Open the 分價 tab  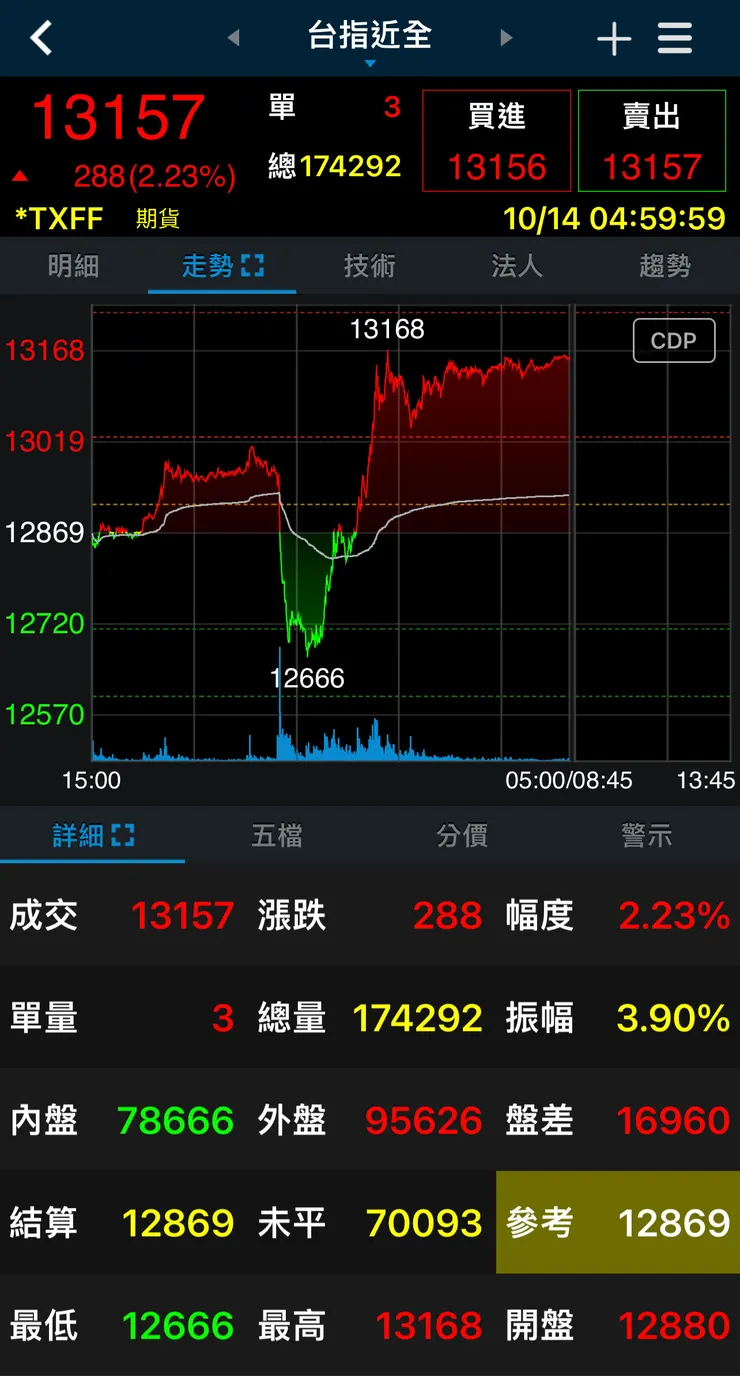pyautogui.click(x=462, y=836)
